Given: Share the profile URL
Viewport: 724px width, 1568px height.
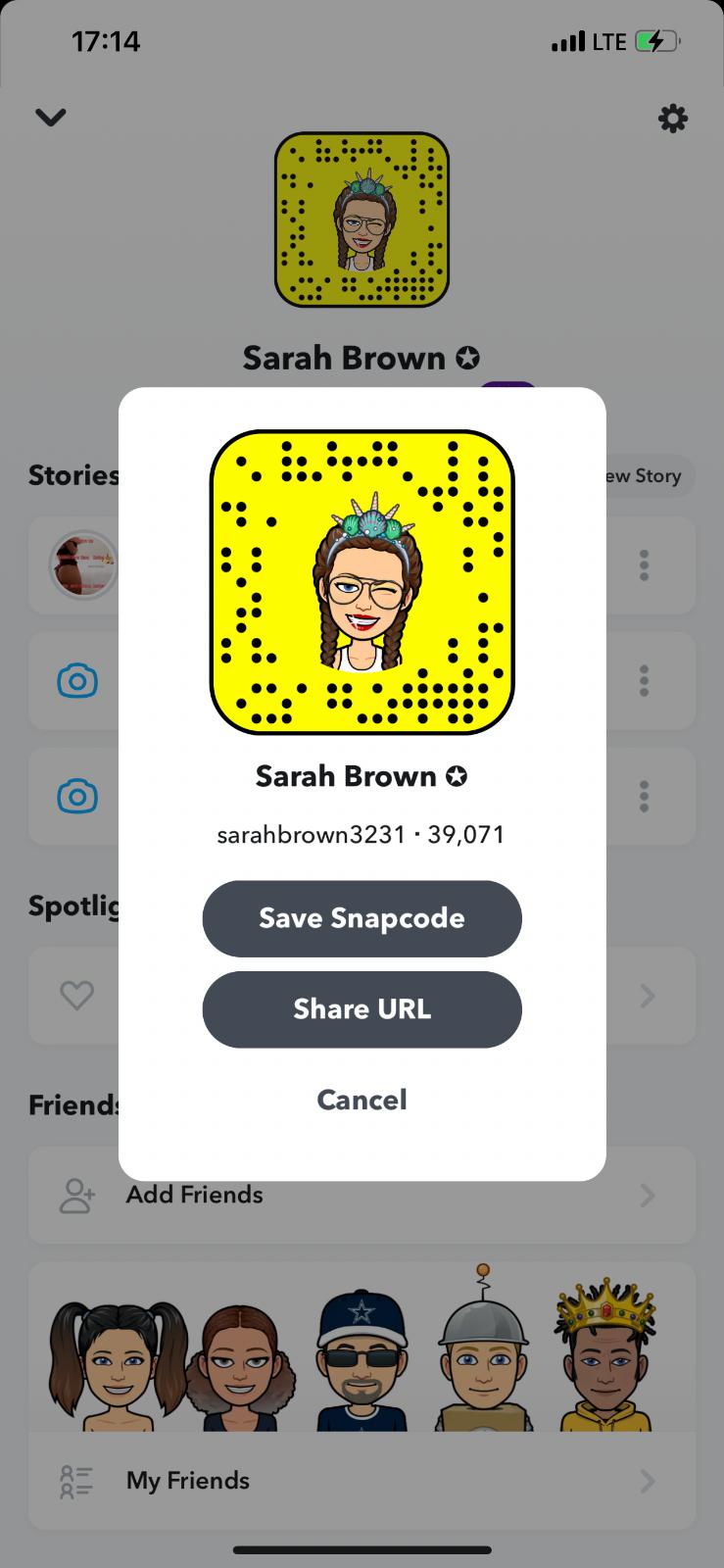Looking at the screenshot, I should point(362,1009).
